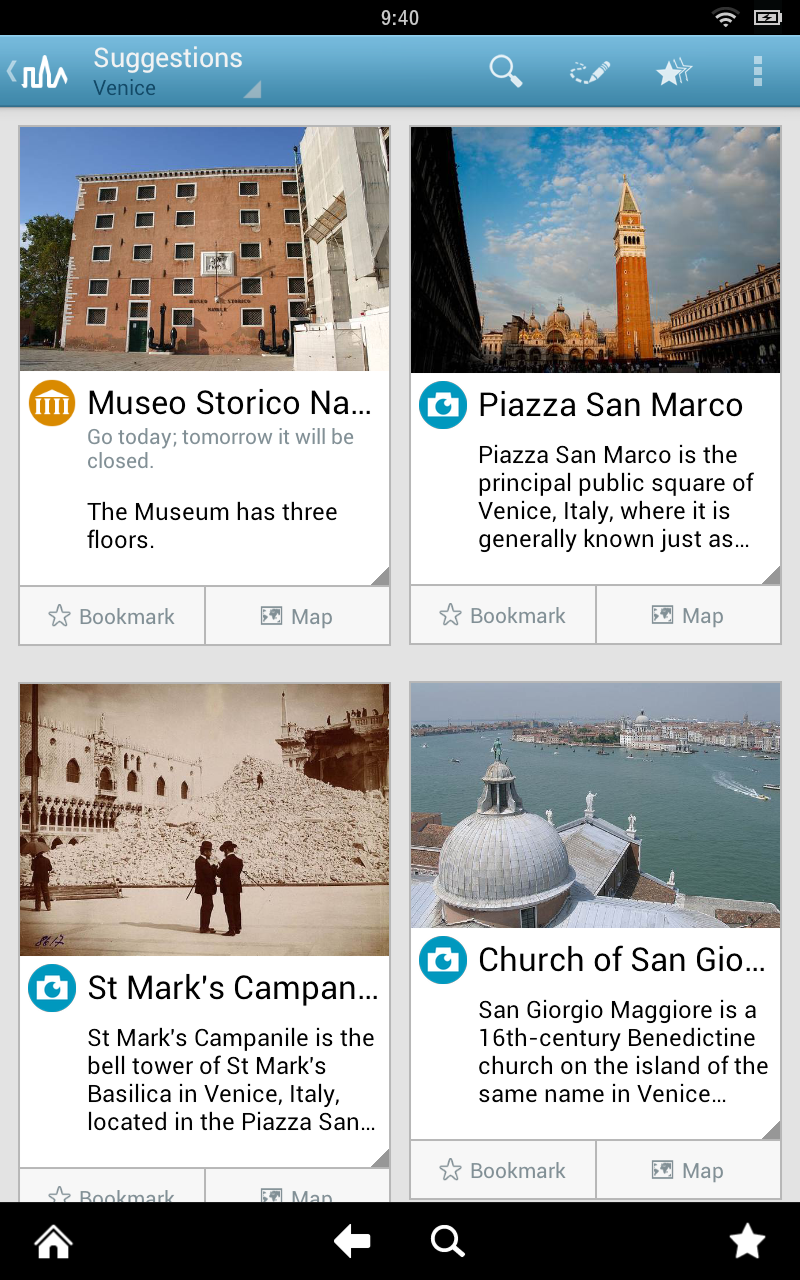Open the St Mark's Campanile card
This screenshot has width=800, height=1280.
click(205, 925)
